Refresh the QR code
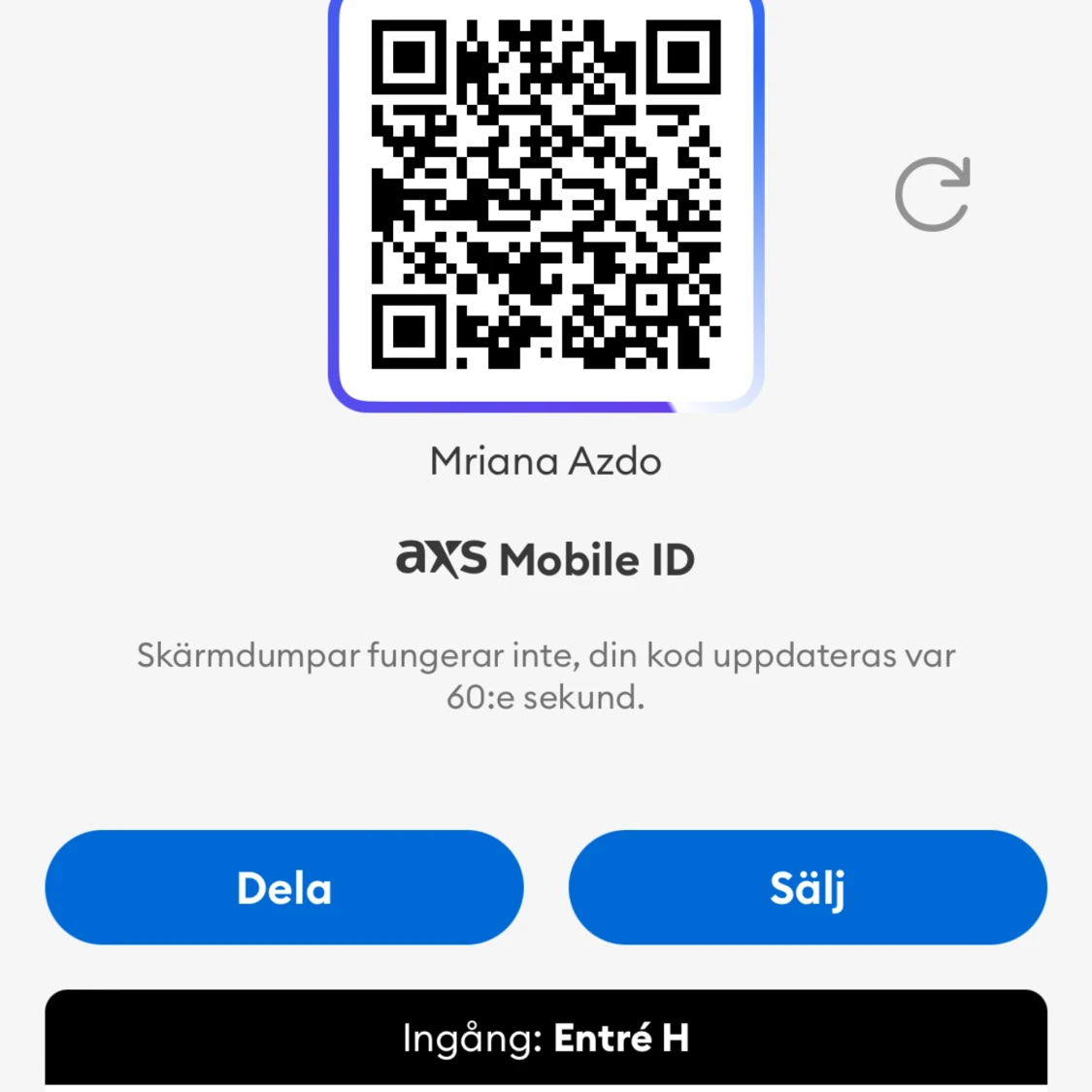The image size is (1092, 1092). (932, 194)
